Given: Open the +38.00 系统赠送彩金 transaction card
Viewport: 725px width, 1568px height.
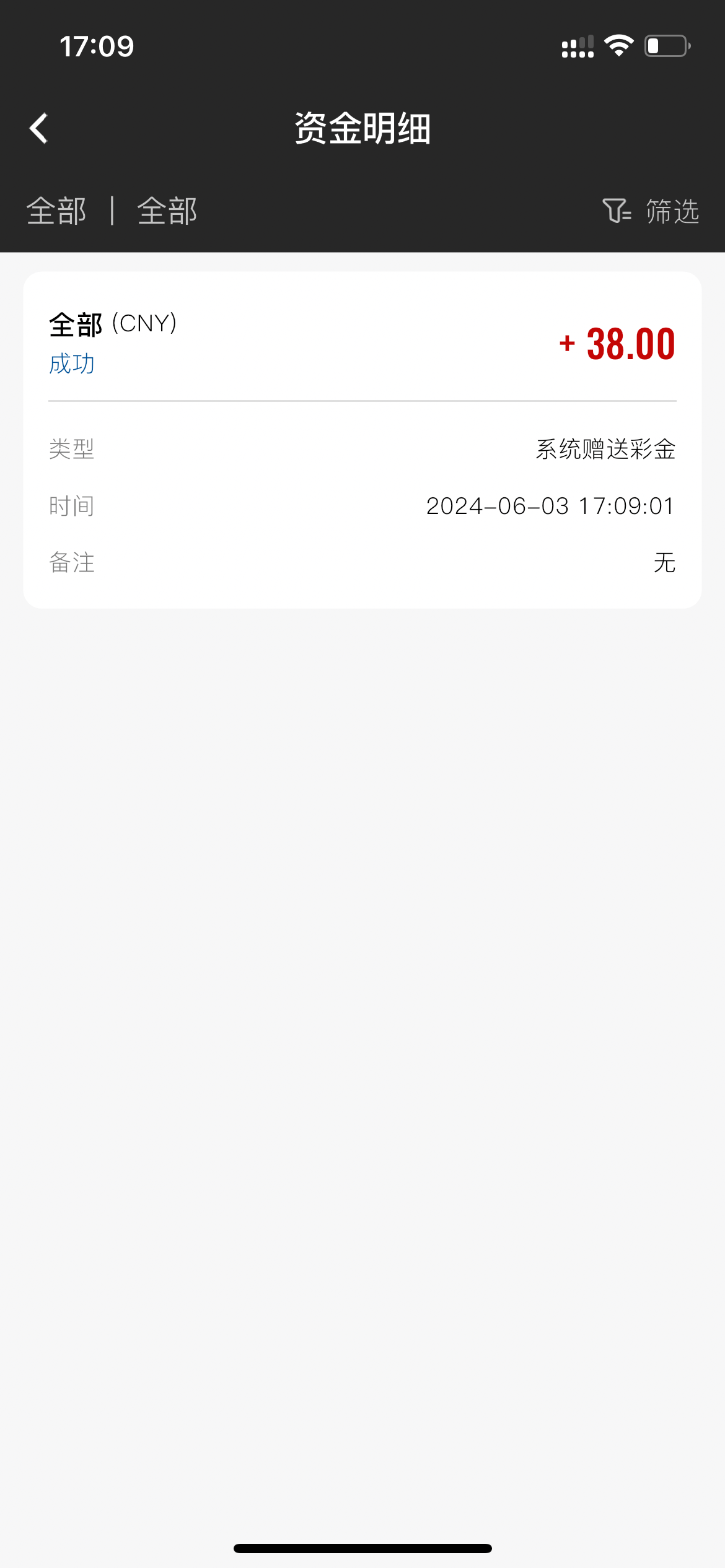Looking at the screenshot, I should click(362, 440).
